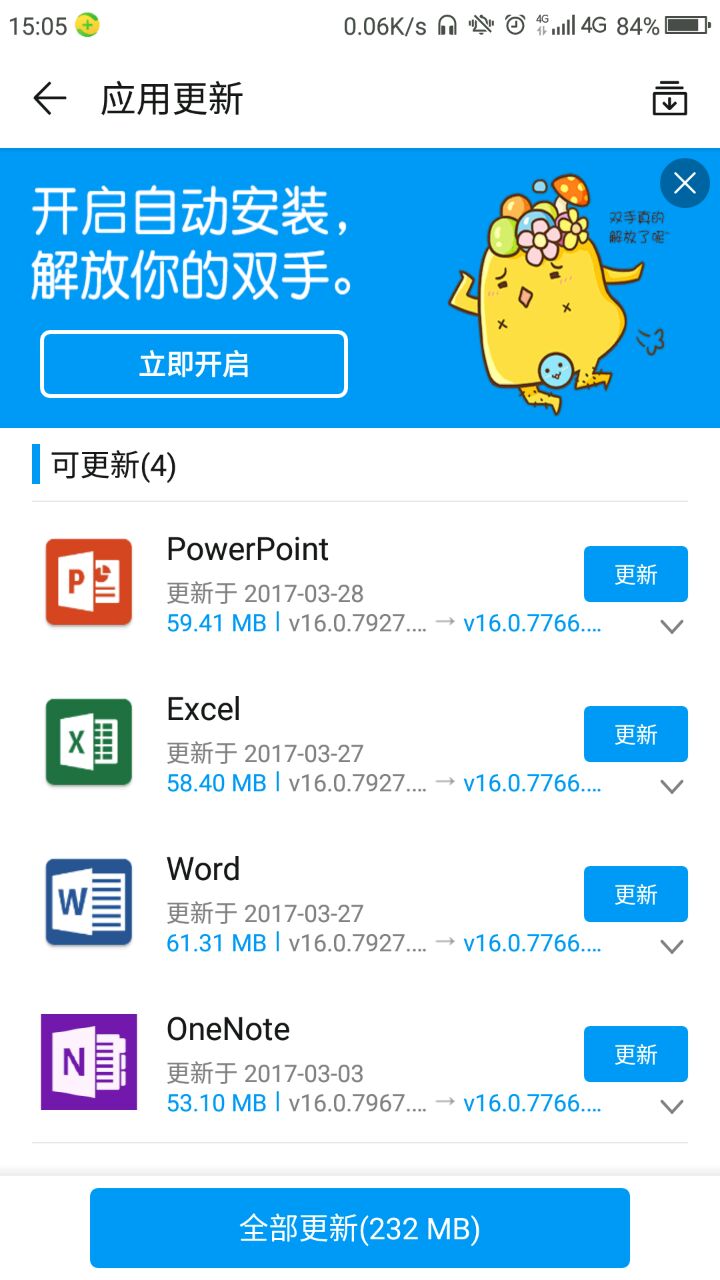The image size is (720, 1280).
Task: Update PowerPoint
Action: (x=635, y=574)
